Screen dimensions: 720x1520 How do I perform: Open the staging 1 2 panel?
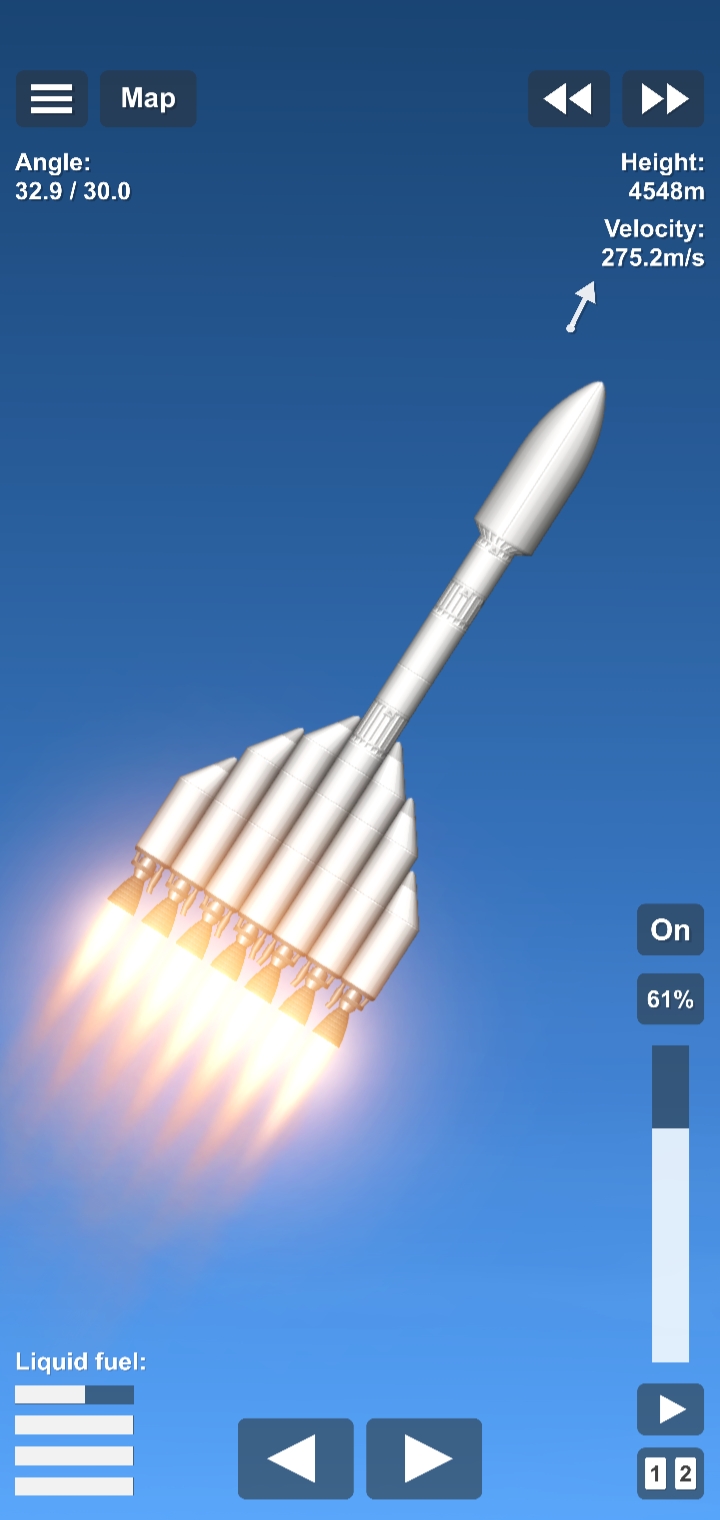click(670, 1473)
